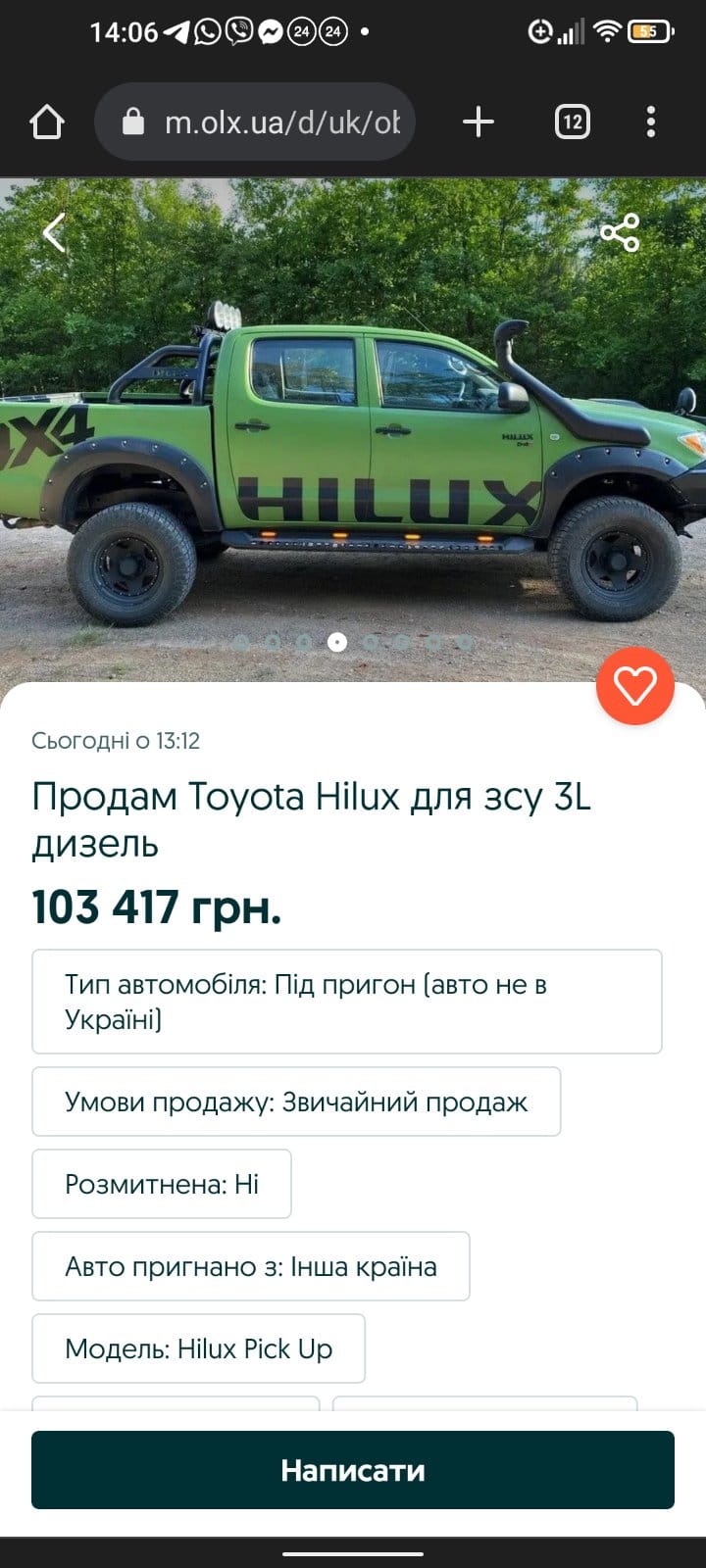Tap the m.olx.ua address bar

255,122
